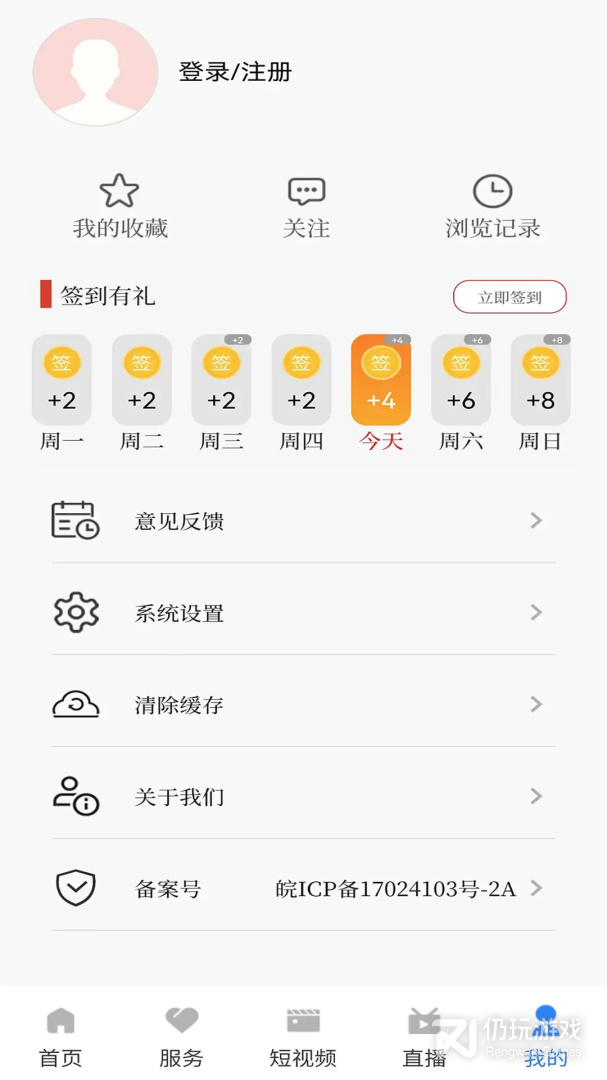Go to the 短视频 short video tab

(x=303, y=1037)
